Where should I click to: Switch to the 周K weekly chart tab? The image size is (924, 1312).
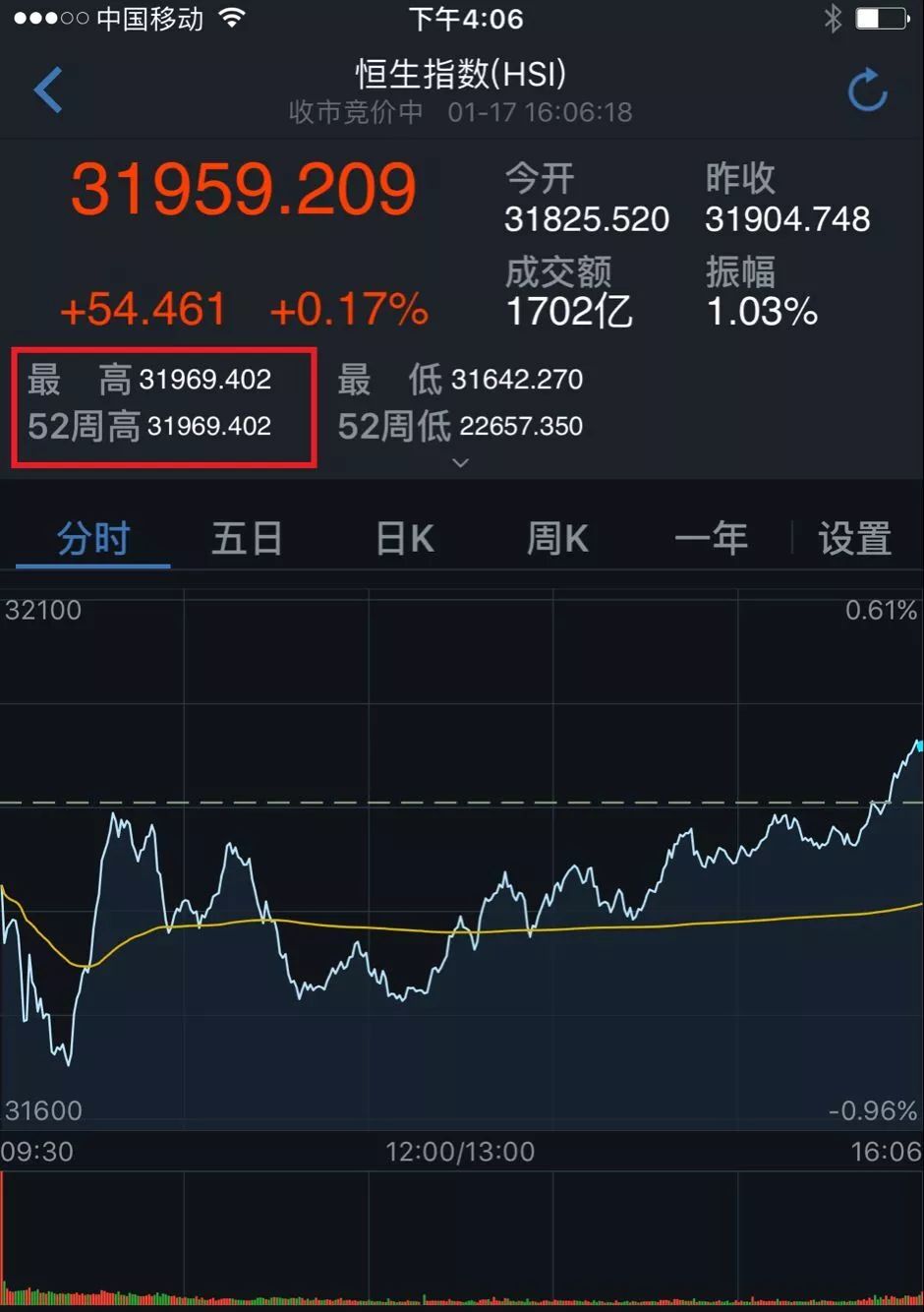[556, 539]
